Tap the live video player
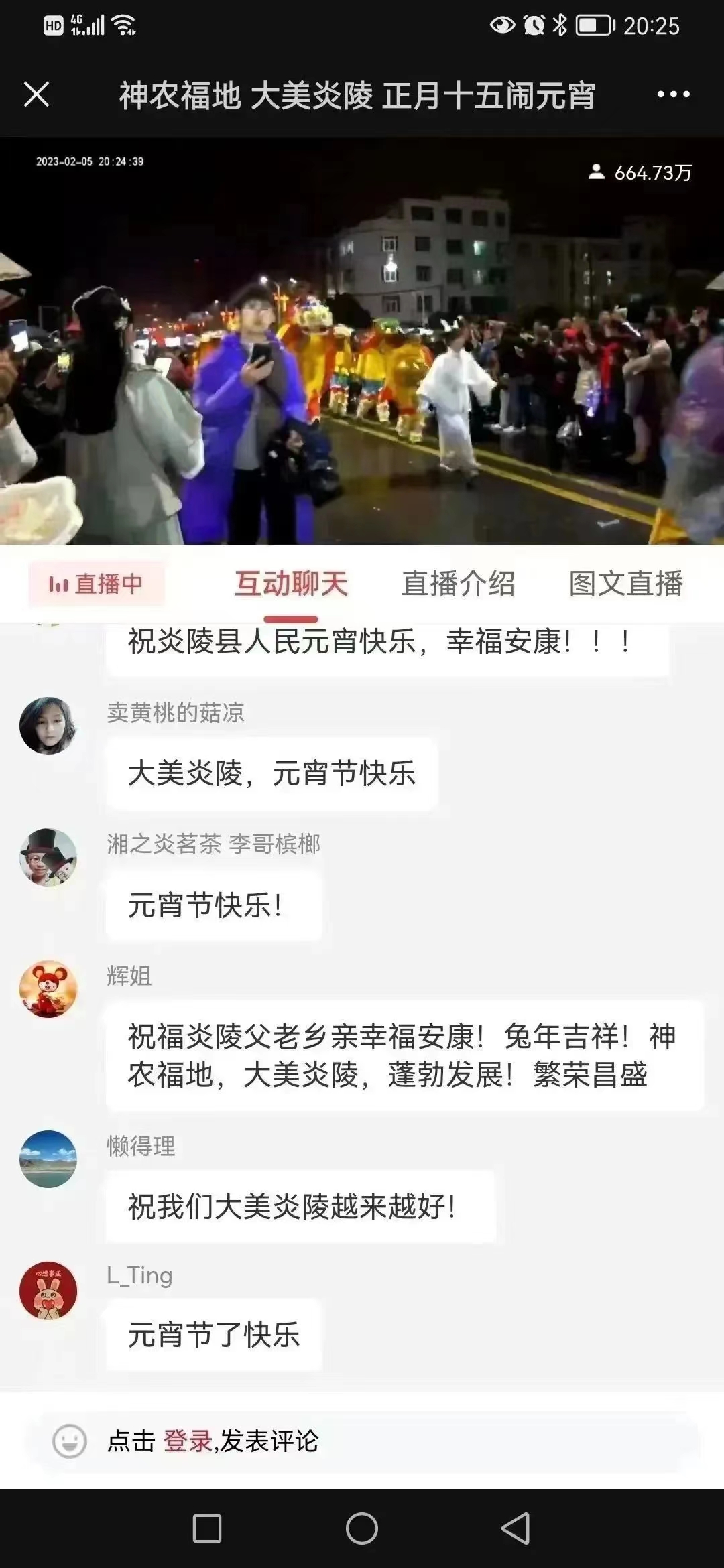Image resolution: width=724 pixels, height=1568 pixels. coord(362,341)
